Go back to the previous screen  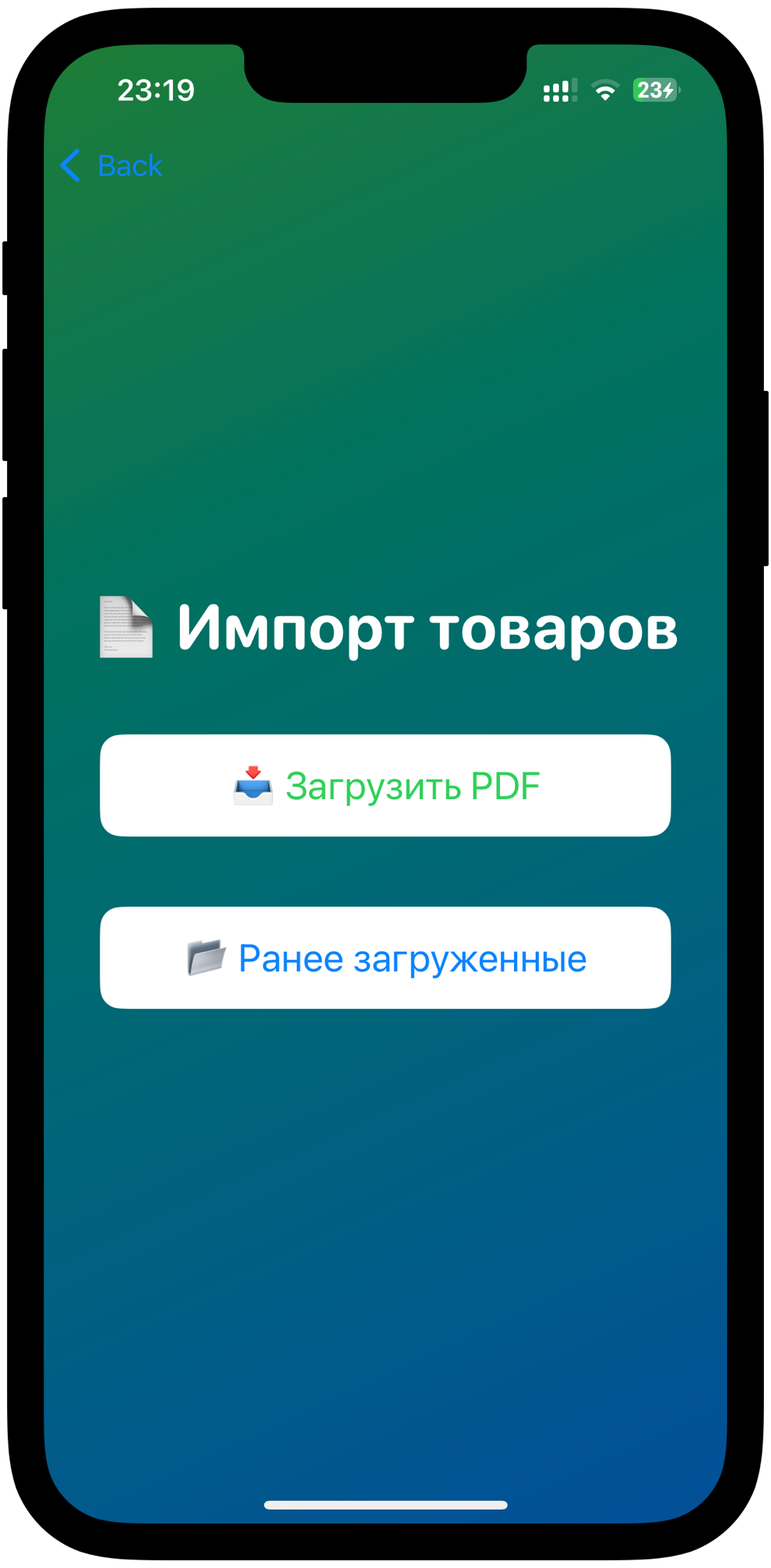pyautogui.click(x=112, y=166)
